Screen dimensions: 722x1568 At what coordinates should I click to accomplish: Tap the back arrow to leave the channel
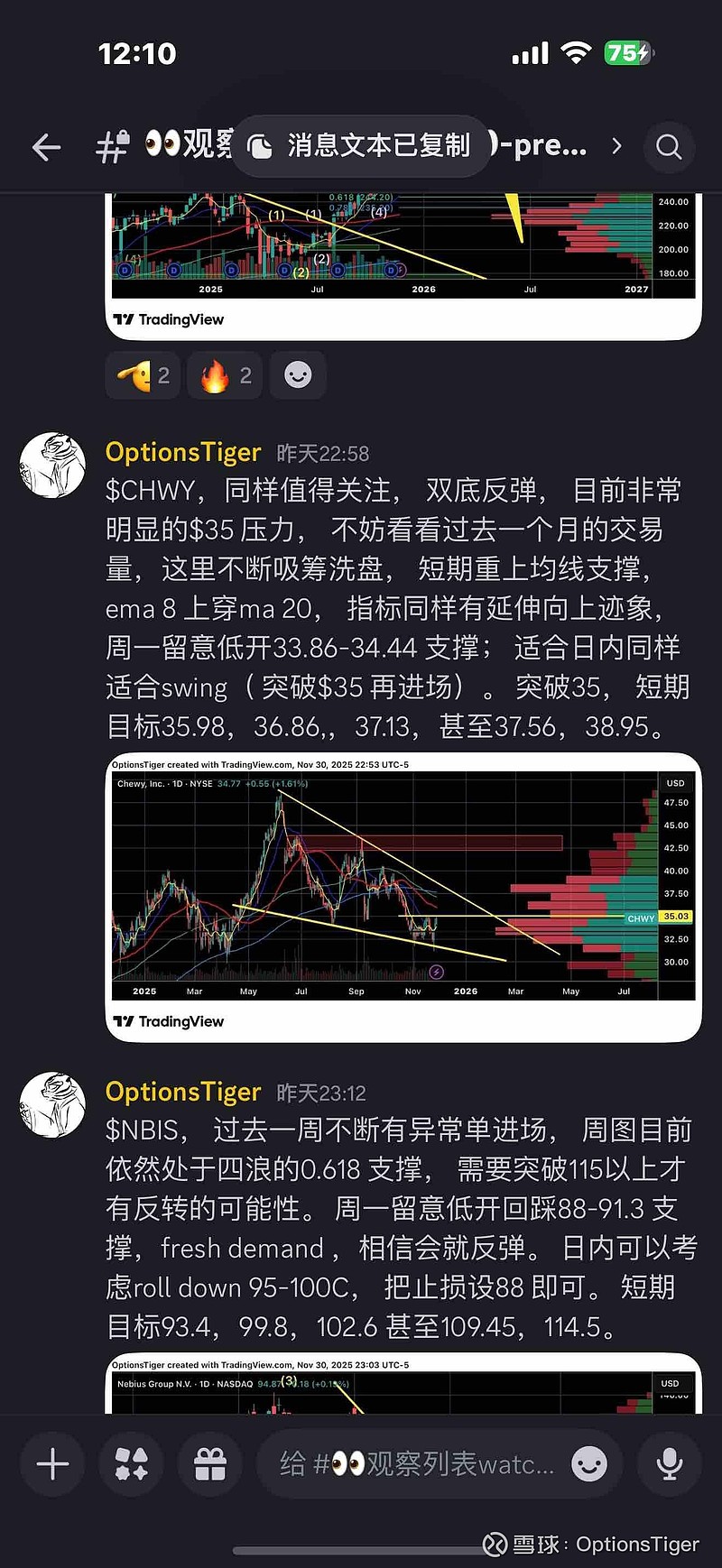(x=45, y=146)
